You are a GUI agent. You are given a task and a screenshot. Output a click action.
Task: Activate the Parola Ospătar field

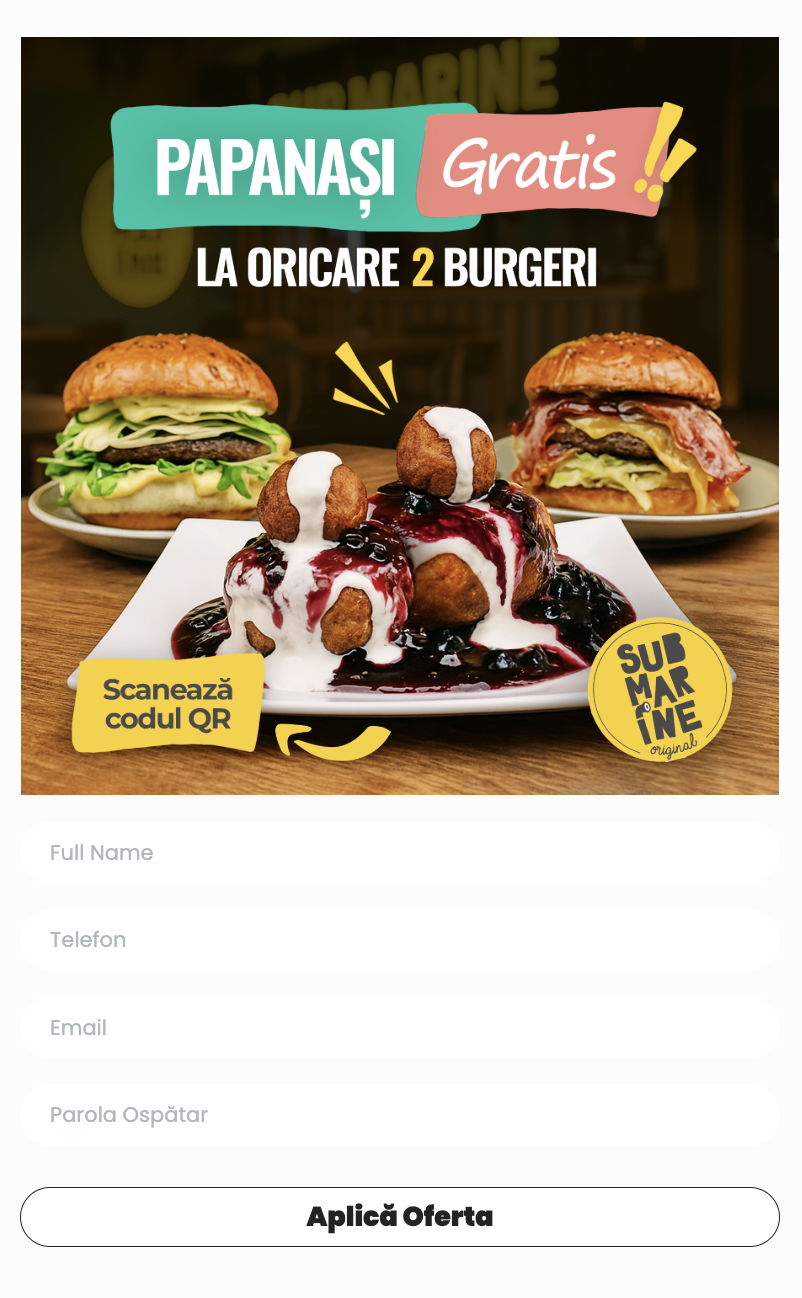coord(400,1115)
